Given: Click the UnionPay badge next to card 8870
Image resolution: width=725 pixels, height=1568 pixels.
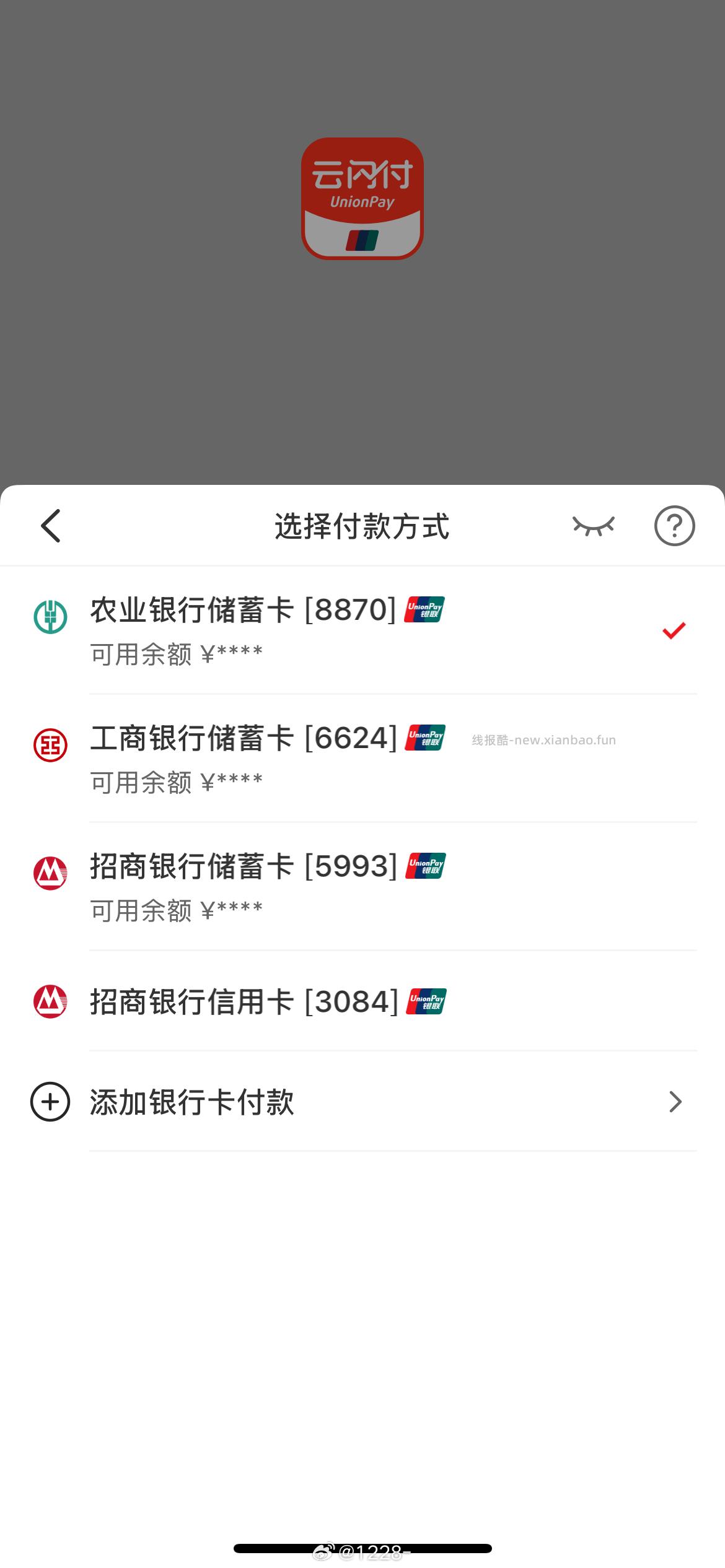Looking at the screenshot, I should coord(425,611).
